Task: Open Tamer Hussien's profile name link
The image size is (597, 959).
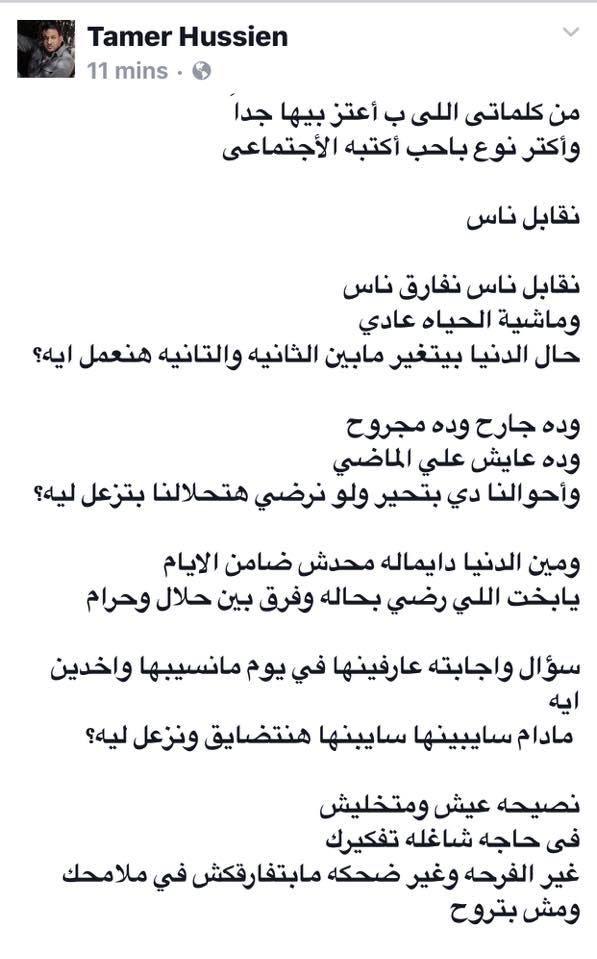Action: (x=187, y=37)
